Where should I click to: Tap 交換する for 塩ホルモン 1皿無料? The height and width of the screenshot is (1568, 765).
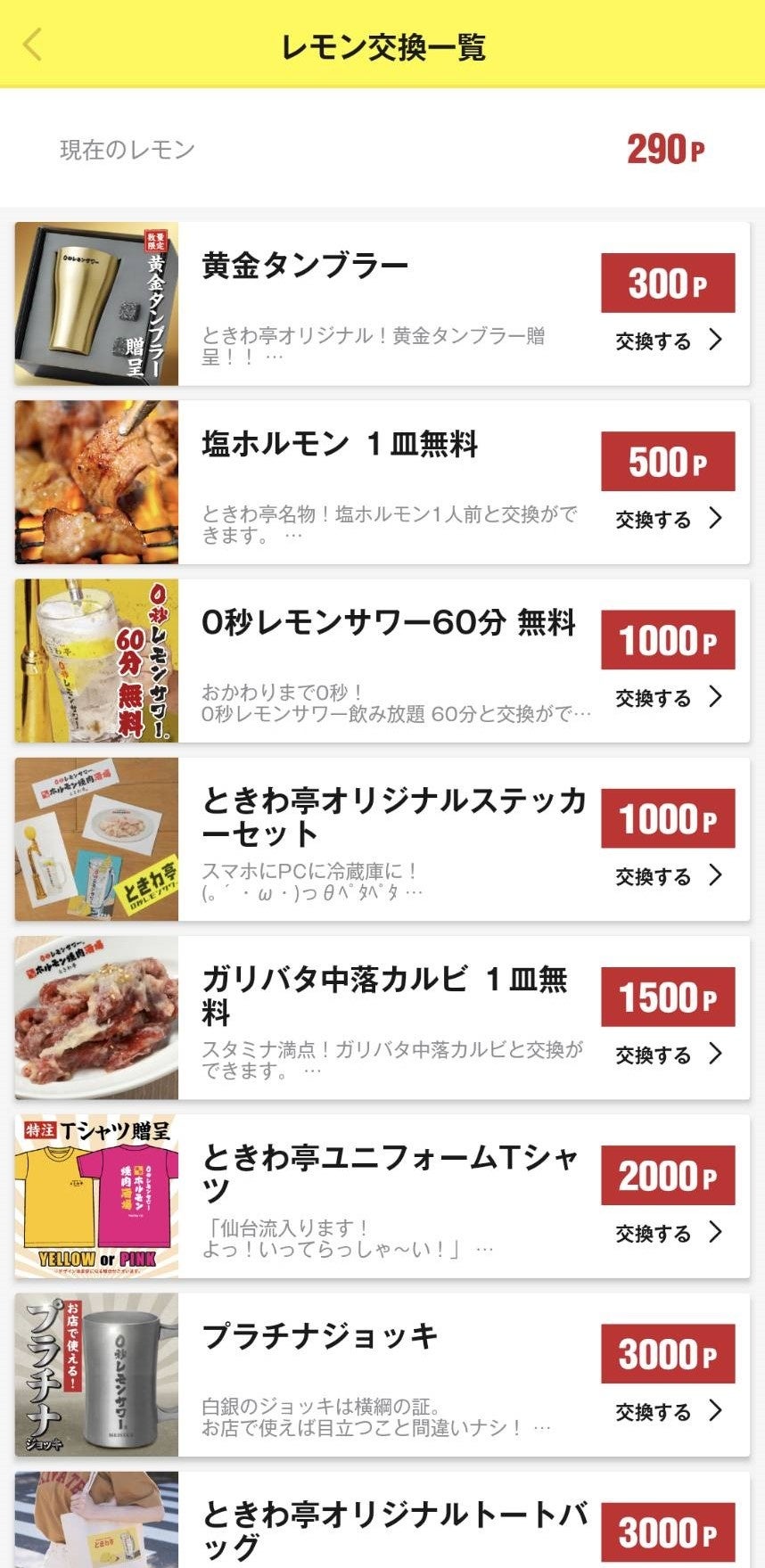pyautogui.click(x=668, y=519)
